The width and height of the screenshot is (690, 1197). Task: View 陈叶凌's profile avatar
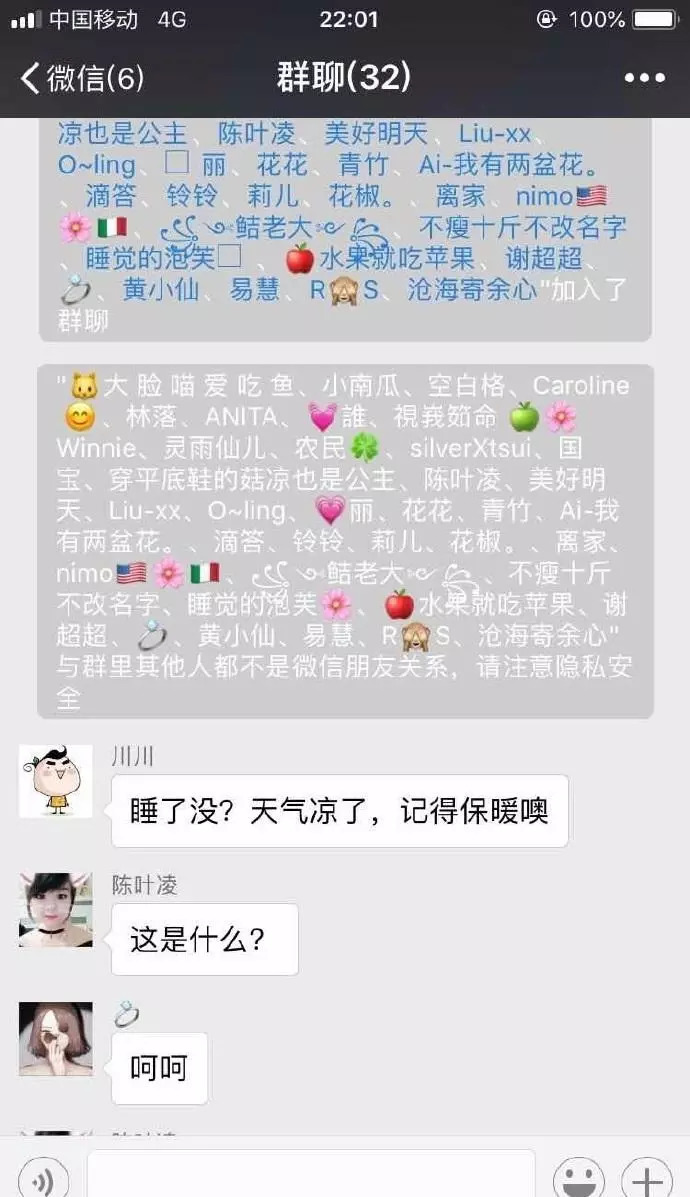coord(56,910)
